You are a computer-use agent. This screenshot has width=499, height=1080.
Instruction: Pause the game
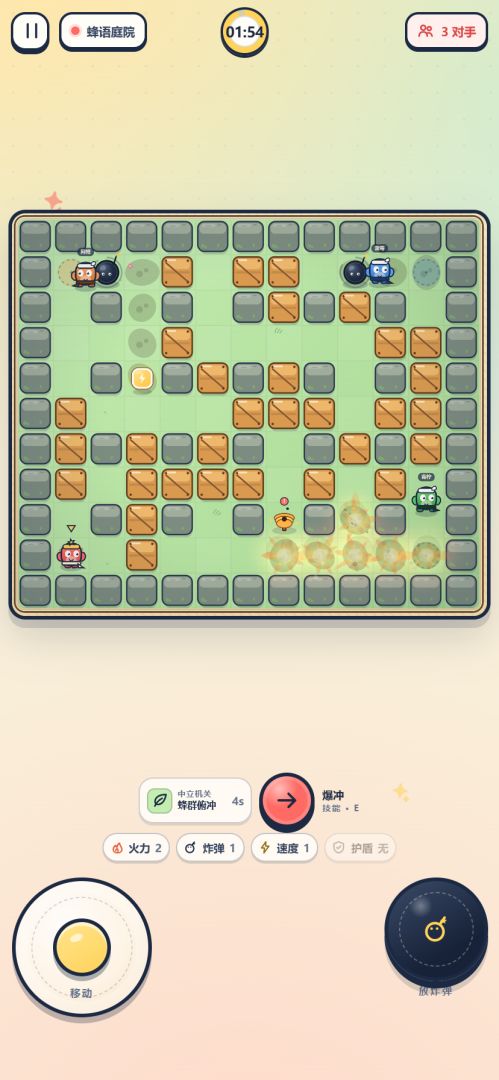click(x=30, y=32)
